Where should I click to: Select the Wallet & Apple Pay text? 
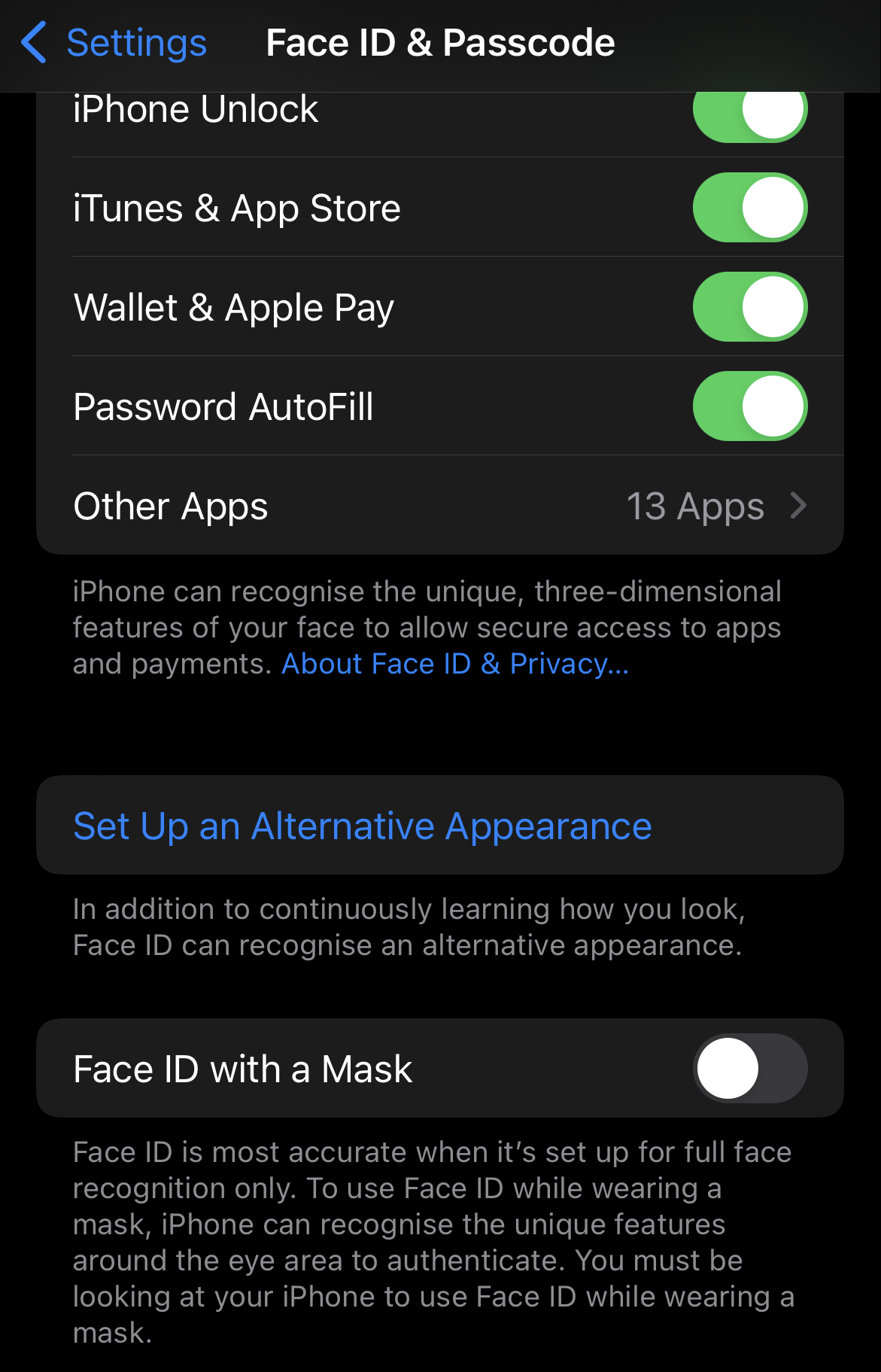(233, 307)
